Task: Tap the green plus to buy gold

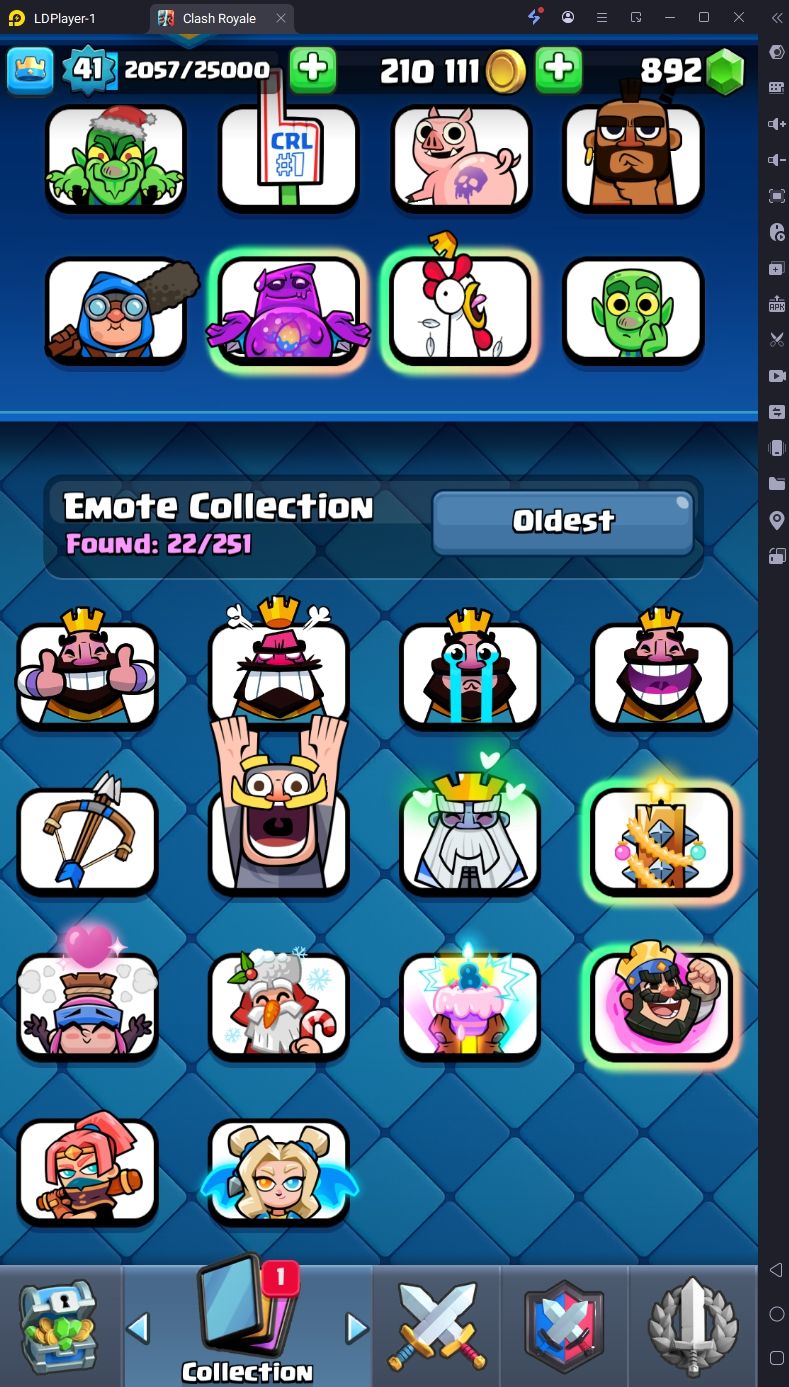Action: (x=559, y=70)
